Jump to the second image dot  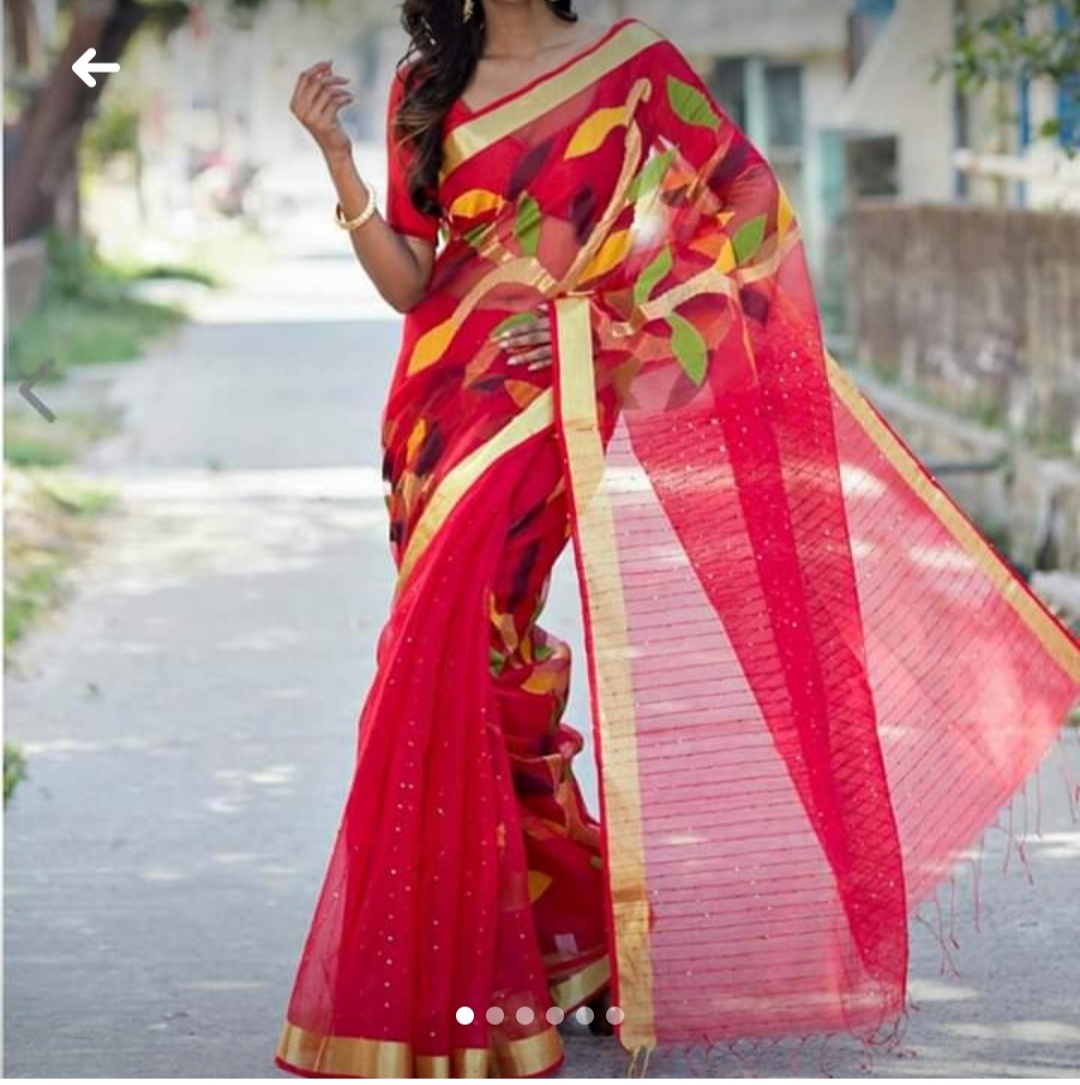(x=495, y=1016)
